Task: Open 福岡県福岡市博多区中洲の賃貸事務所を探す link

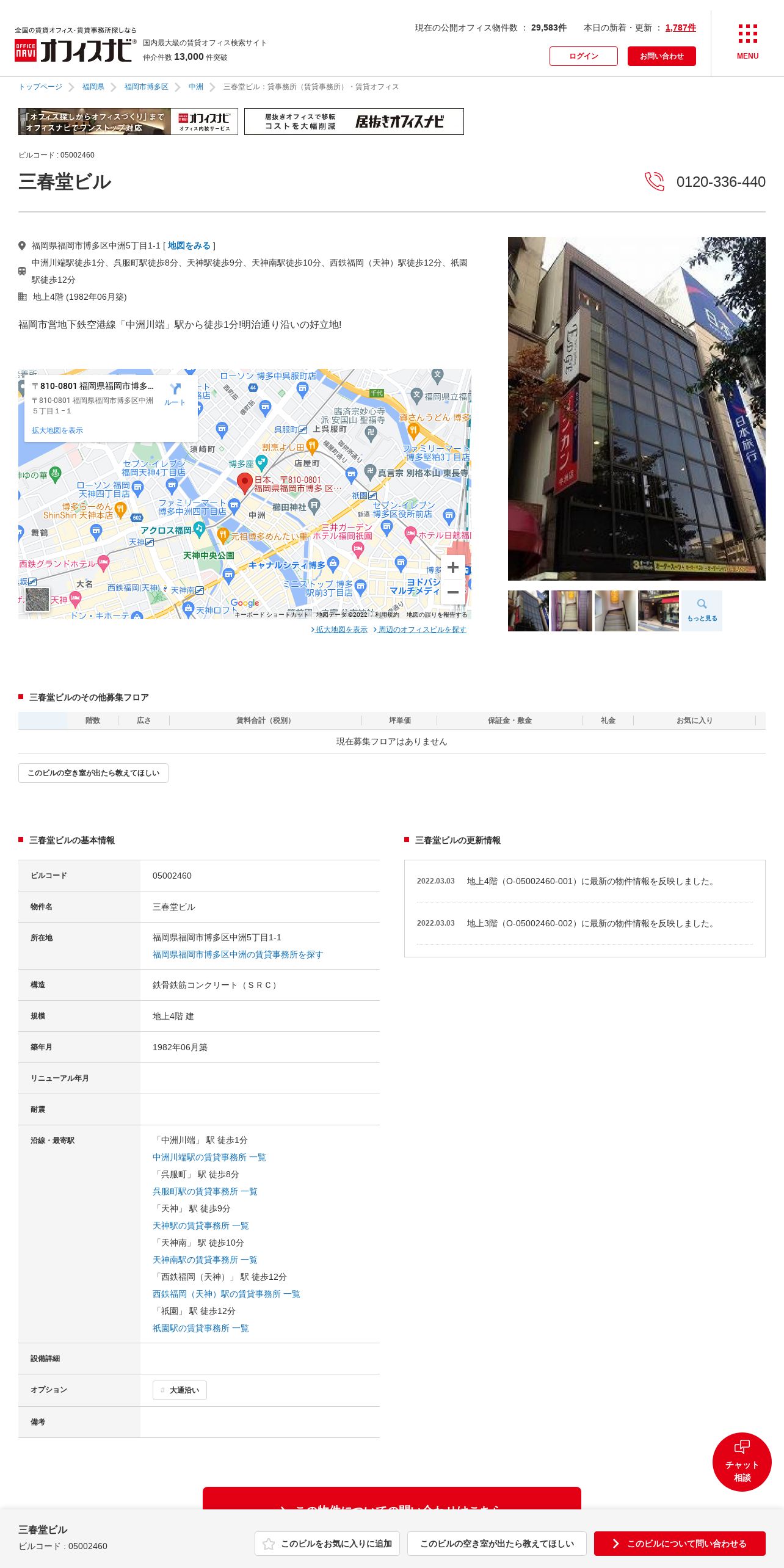Action: pyautogui.click(x=238, y=954)
